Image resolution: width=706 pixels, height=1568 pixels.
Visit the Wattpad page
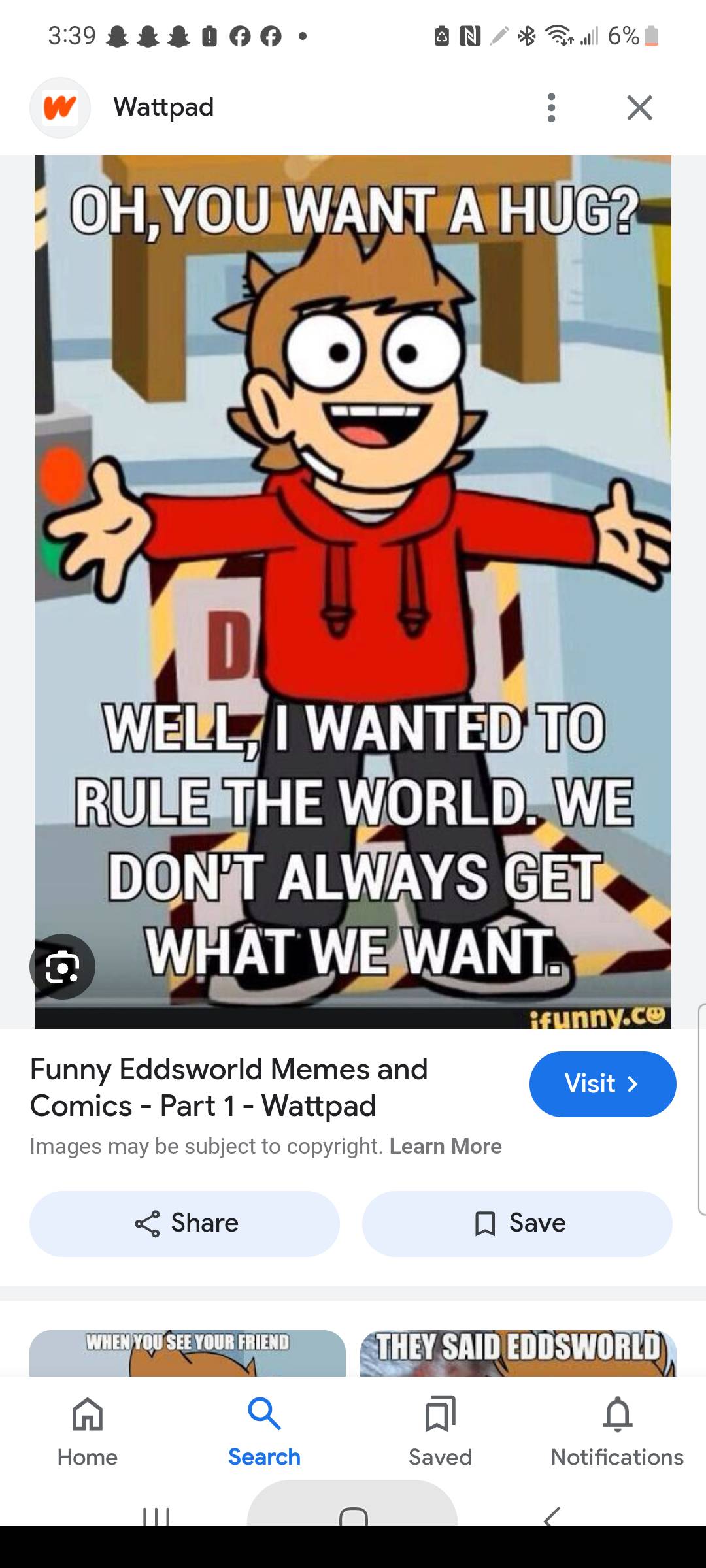coord(602,1084)
